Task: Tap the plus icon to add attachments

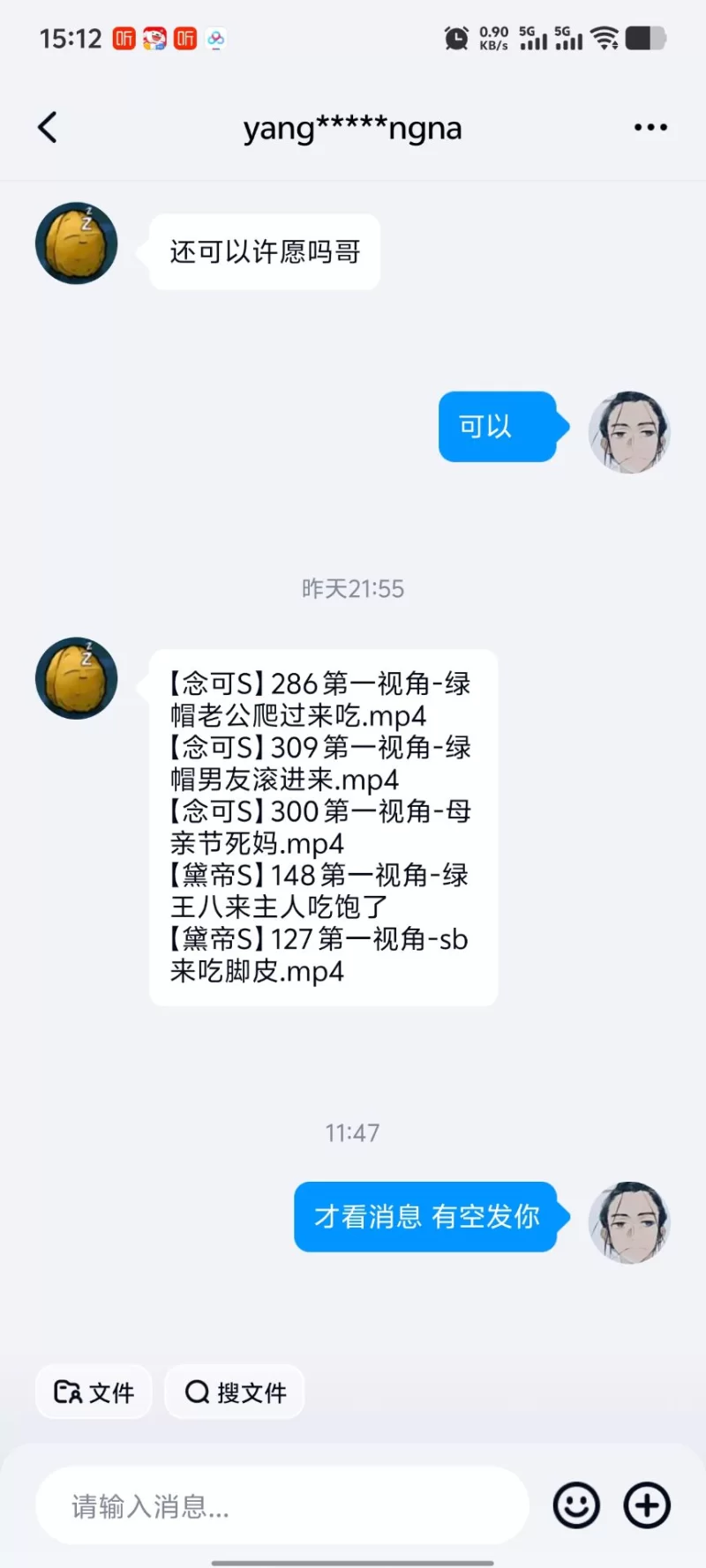Action: pos(647,1505)
